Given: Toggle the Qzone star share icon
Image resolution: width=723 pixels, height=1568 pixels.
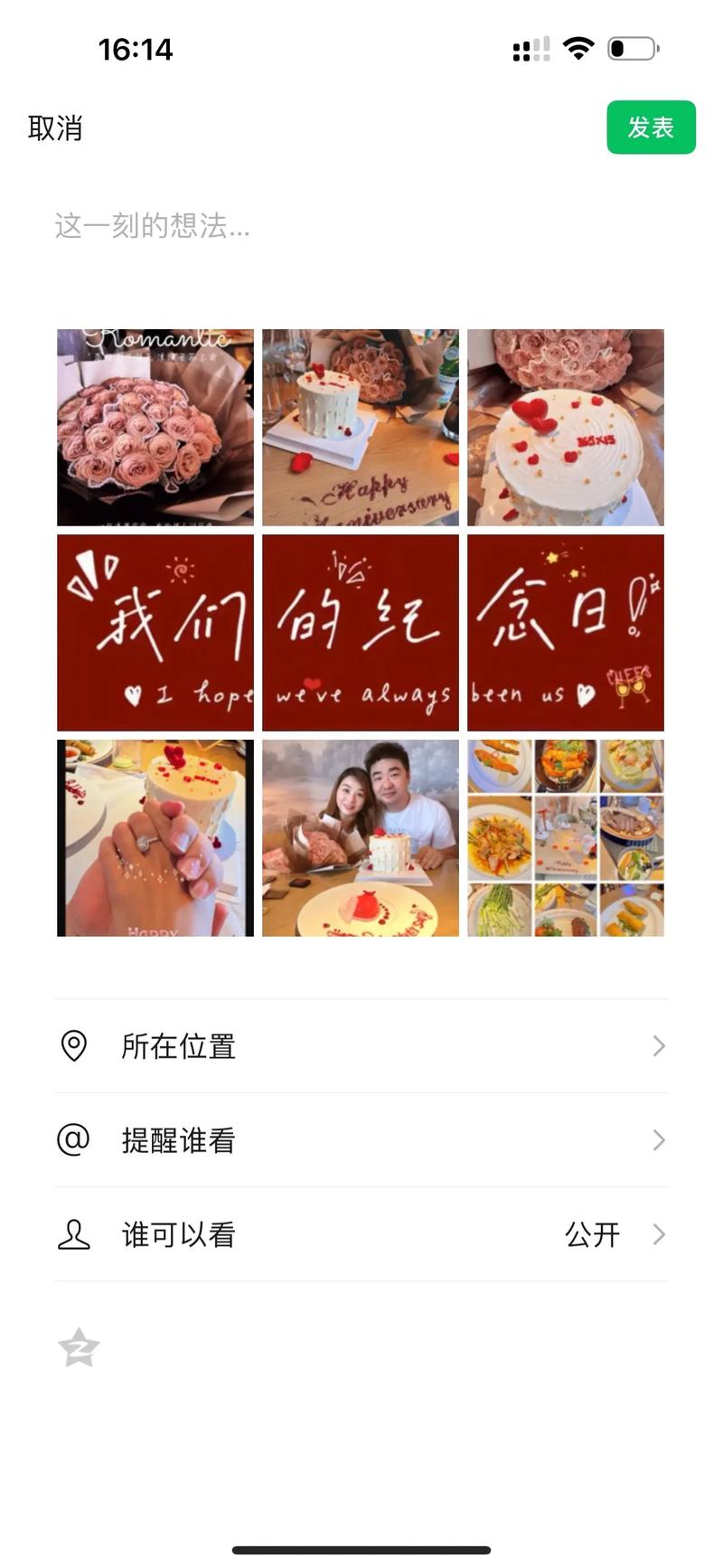Looking at the screenshot, I should pyautogui.click(x=79, y=1348).
